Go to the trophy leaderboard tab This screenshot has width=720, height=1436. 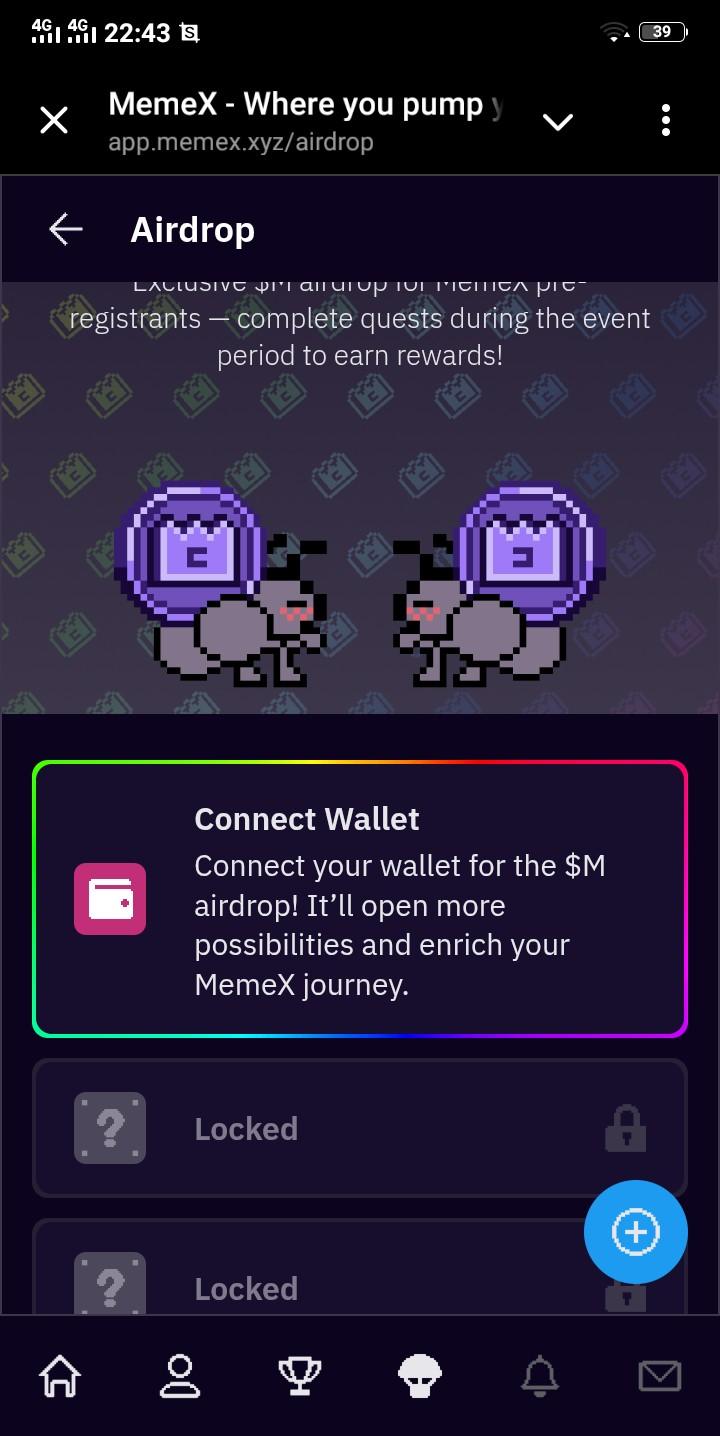click(300, 1377)
